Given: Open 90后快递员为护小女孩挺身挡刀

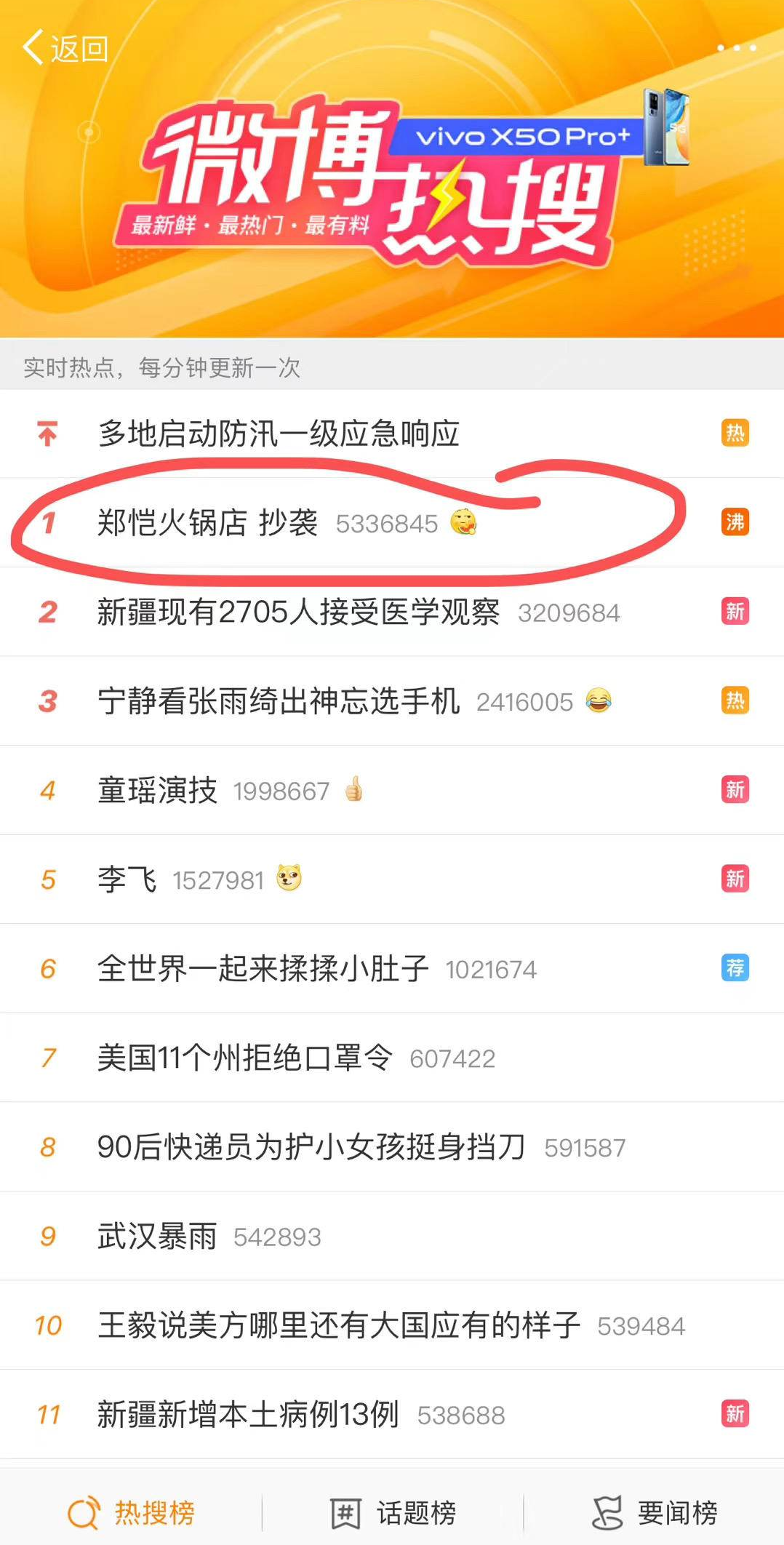Looking at the screenshot, I should pyautogui.click(x=311, y=1147).
